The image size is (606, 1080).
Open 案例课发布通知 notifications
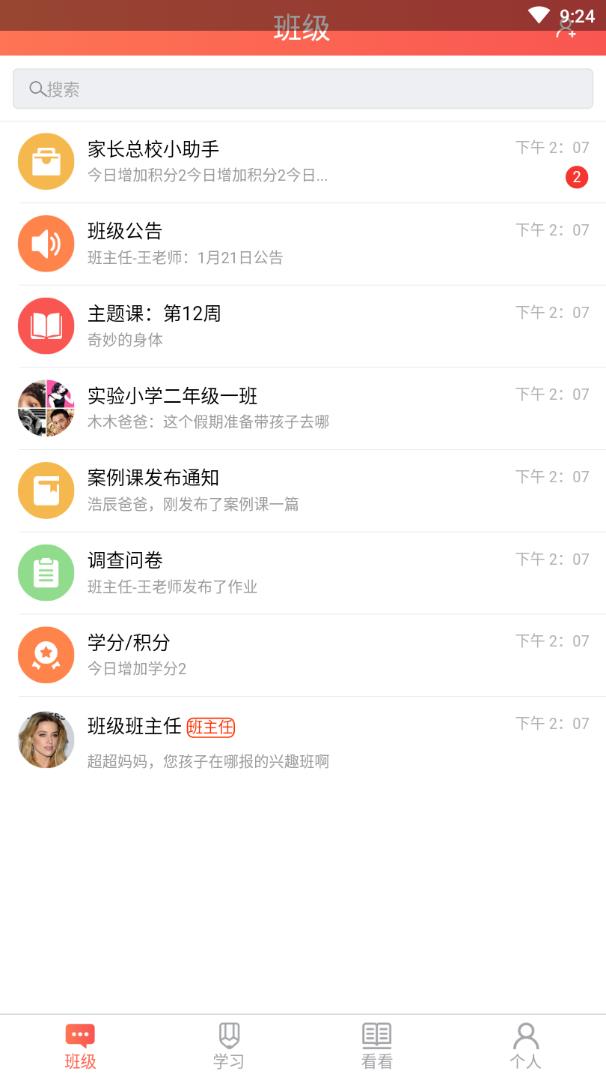[302, 490]
